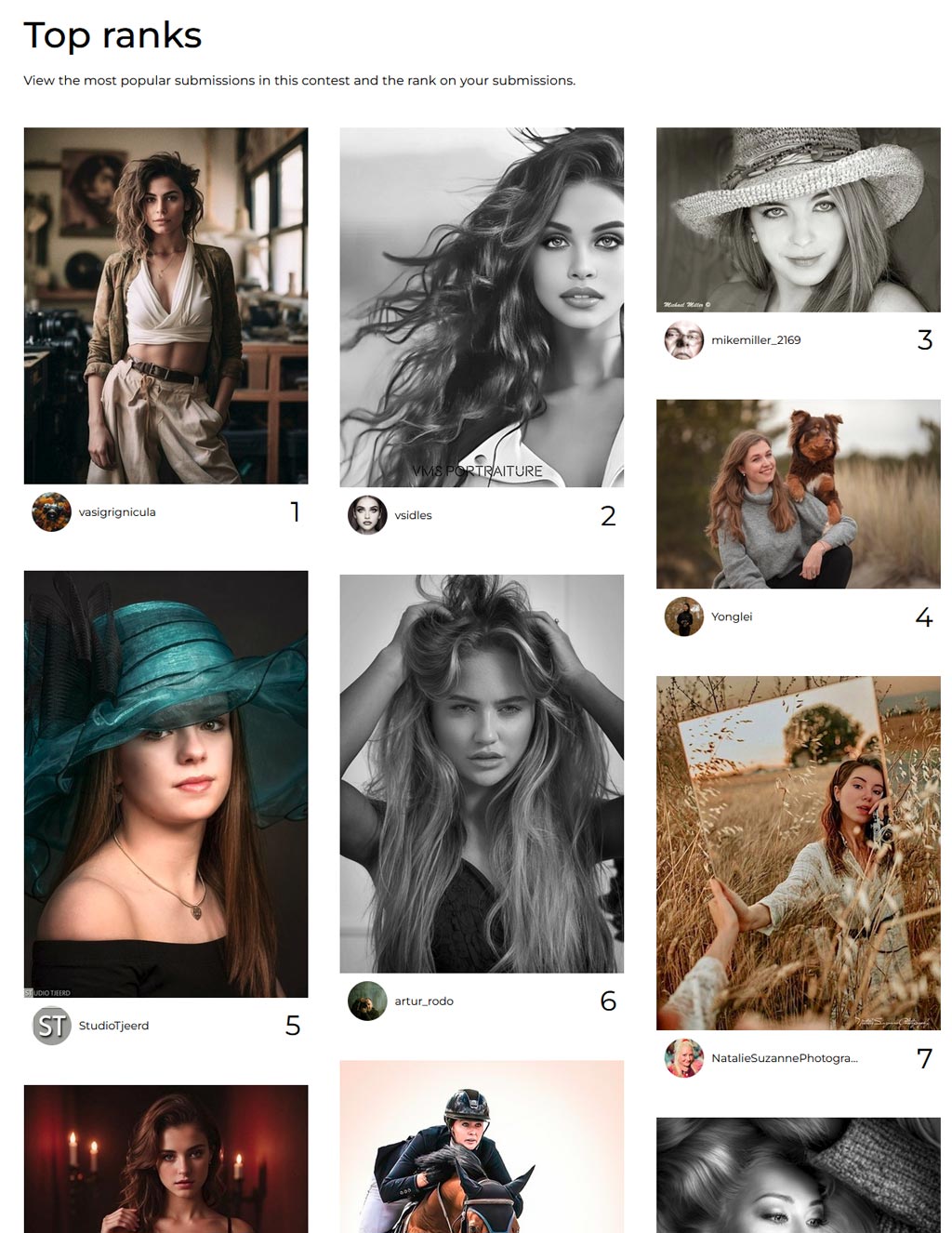This screenshot has width=952, height=1233.
Task: Open rank 5 photo by StudioTjeerd
Action: pos(165,783)
